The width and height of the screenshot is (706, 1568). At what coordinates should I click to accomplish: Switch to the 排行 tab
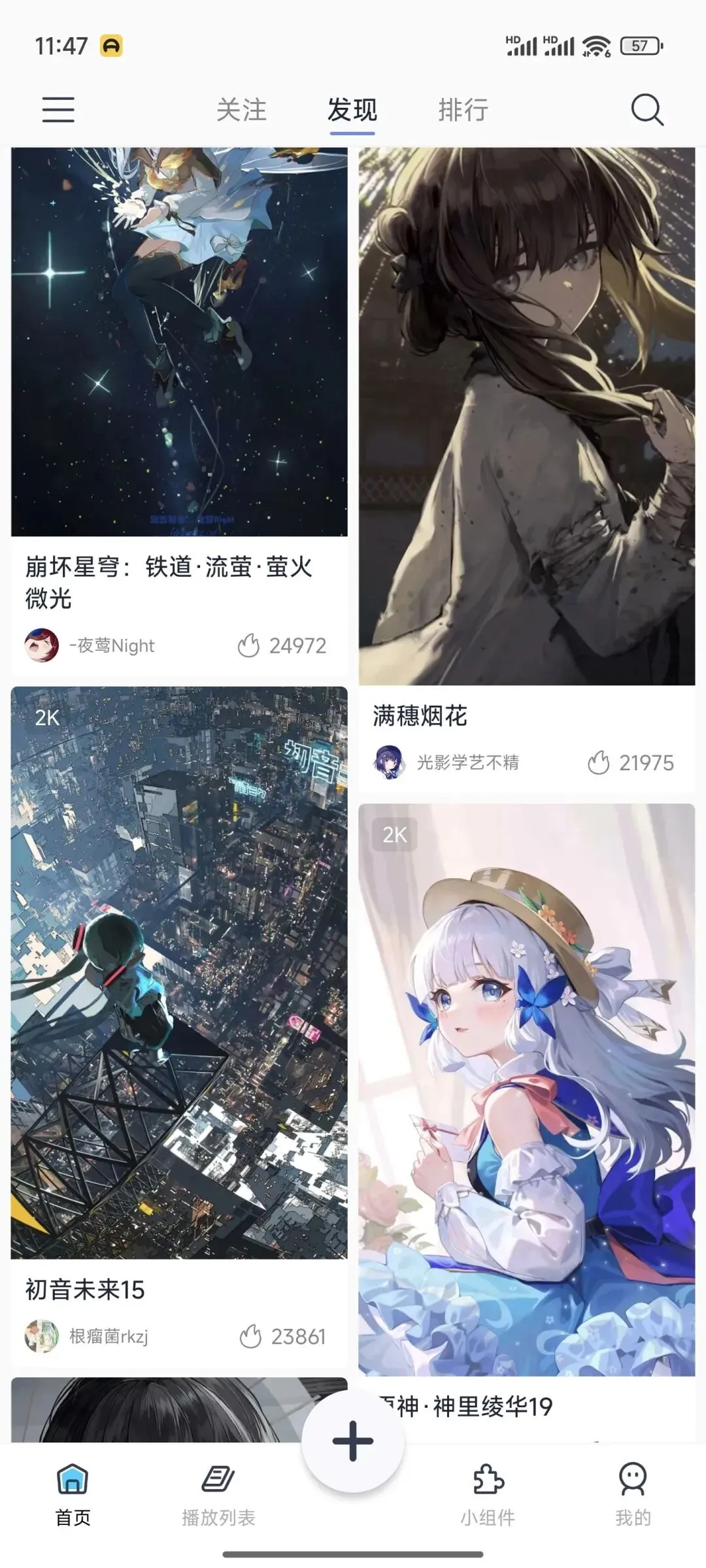pyautogui.click(x=463, y=110)
